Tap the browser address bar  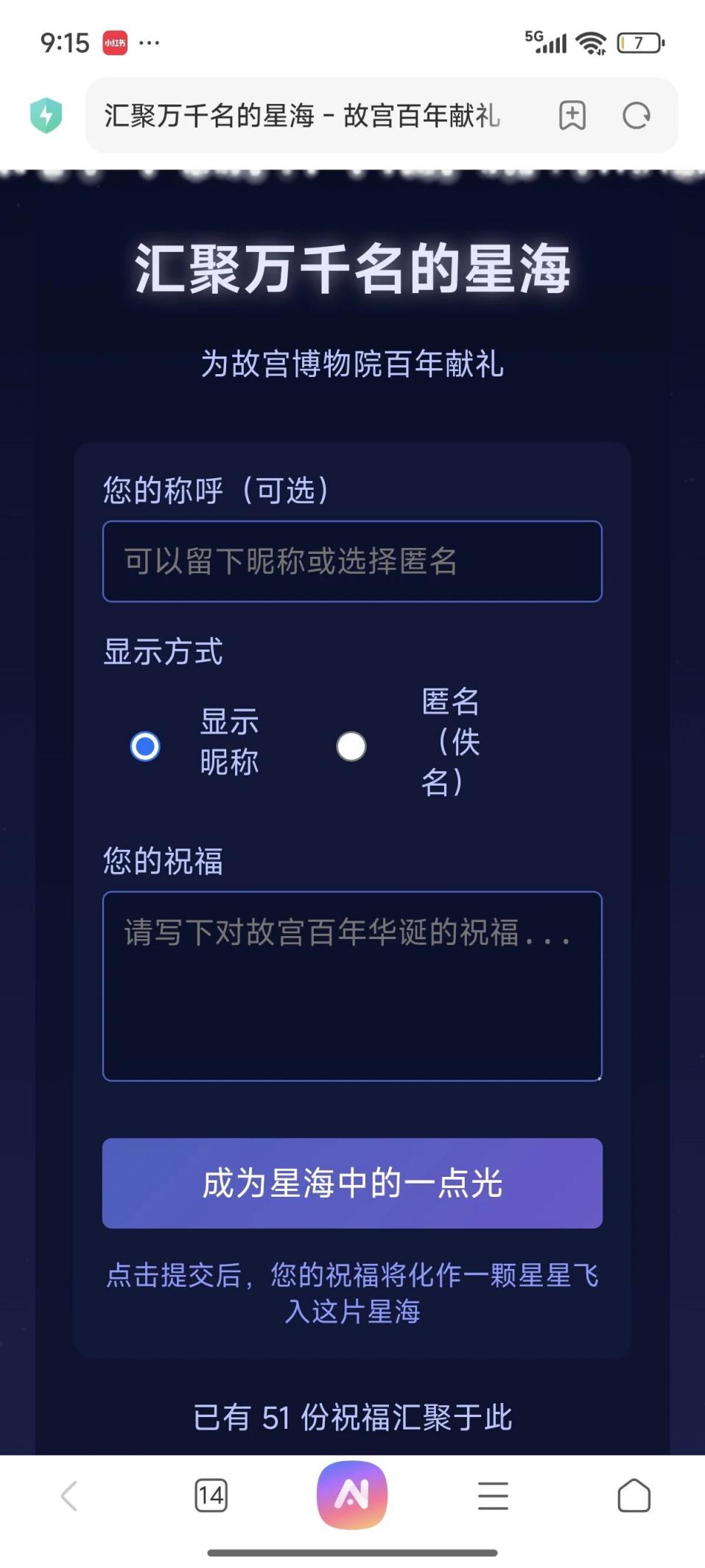[302, 116]
